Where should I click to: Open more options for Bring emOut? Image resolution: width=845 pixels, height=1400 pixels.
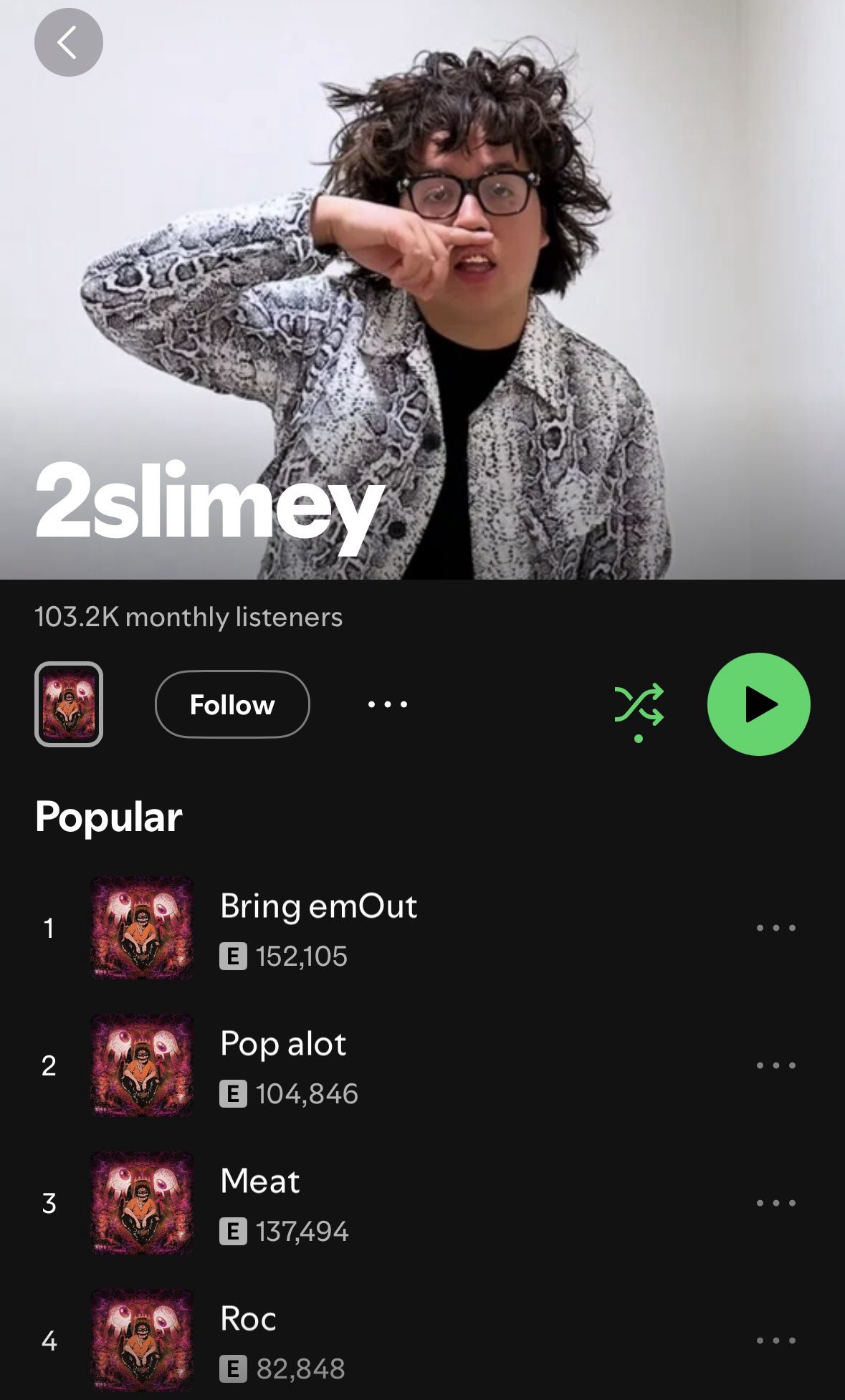tap(775, 928)
